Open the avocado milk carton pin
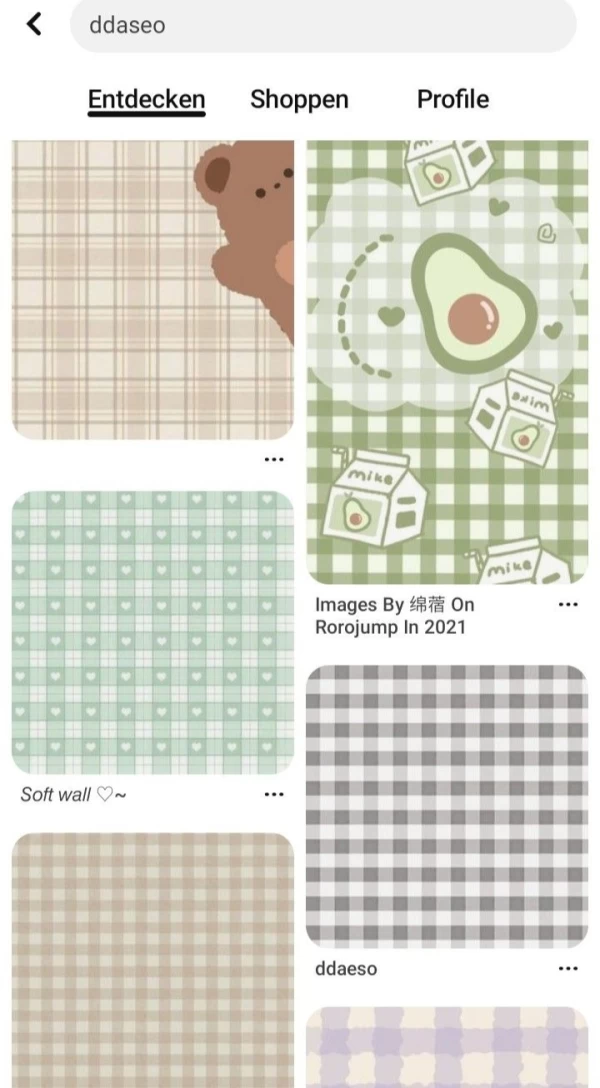Image resolution: width=600 pixels, height=1088 pixels. click(x=446, y=362)
